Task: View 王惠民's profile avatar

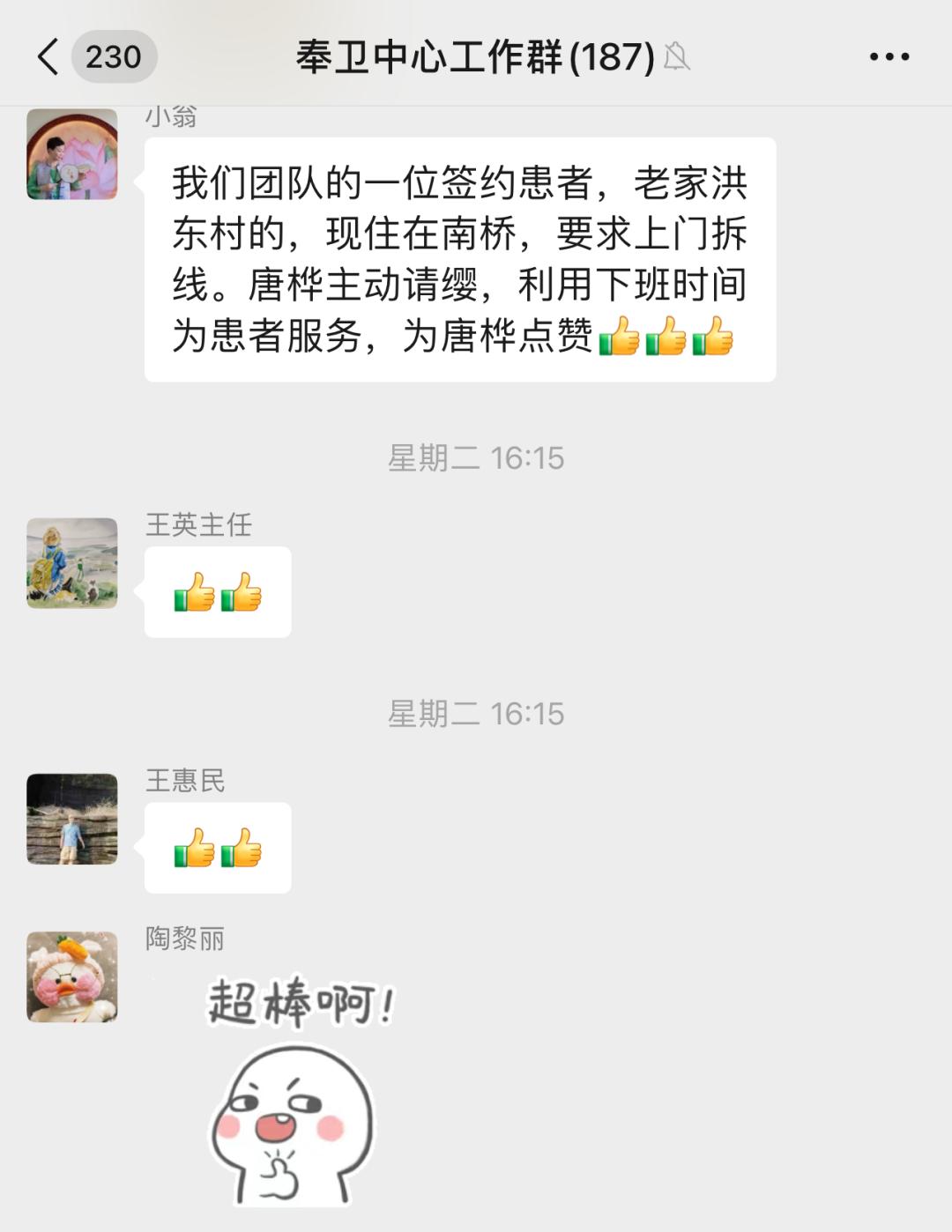Action: pos(72,819)
